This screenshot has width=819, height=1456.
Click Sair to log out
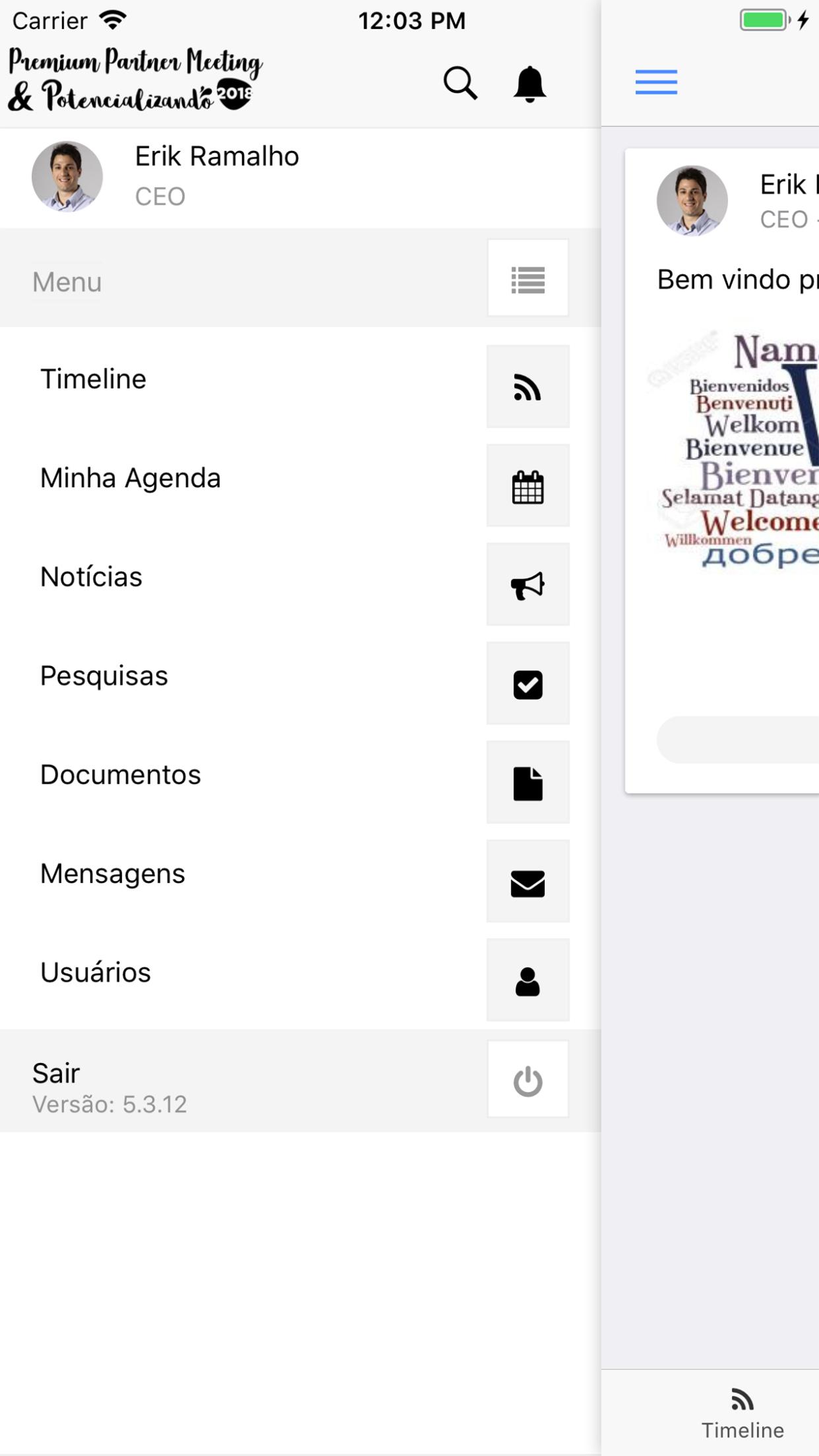[55, 1073]
